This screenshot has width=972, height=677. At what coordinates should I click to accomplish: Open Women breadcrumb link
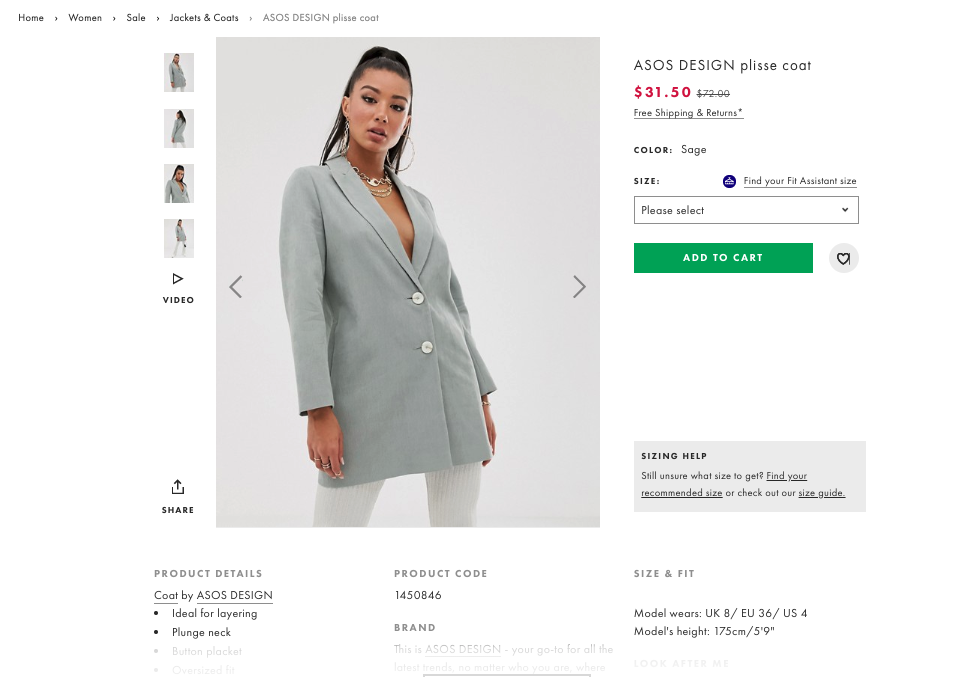click(x=85, y=18)
